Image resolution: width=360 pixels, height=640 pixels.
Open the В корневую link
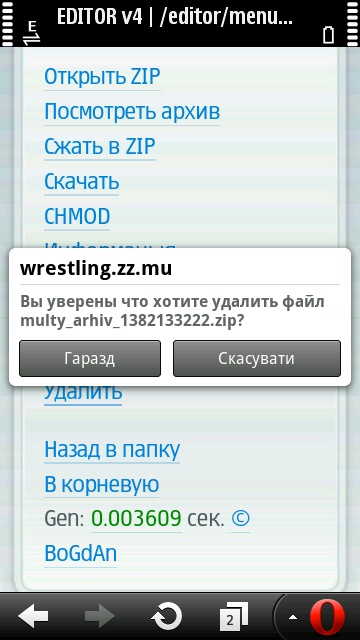point(101,484)
